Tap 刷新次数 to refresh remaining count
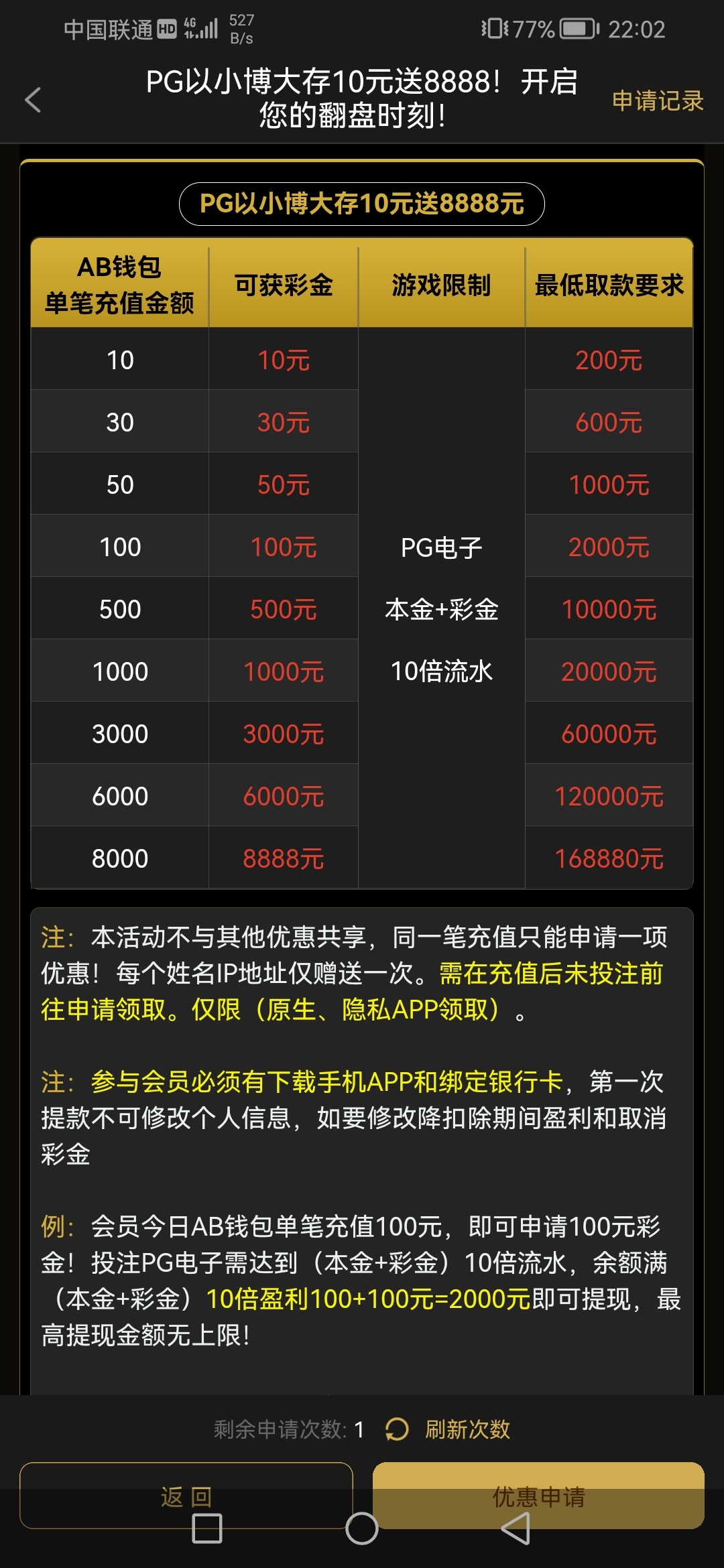Image resolution: width=724 pixels, height=1568 pixels. pos(467,1429)
